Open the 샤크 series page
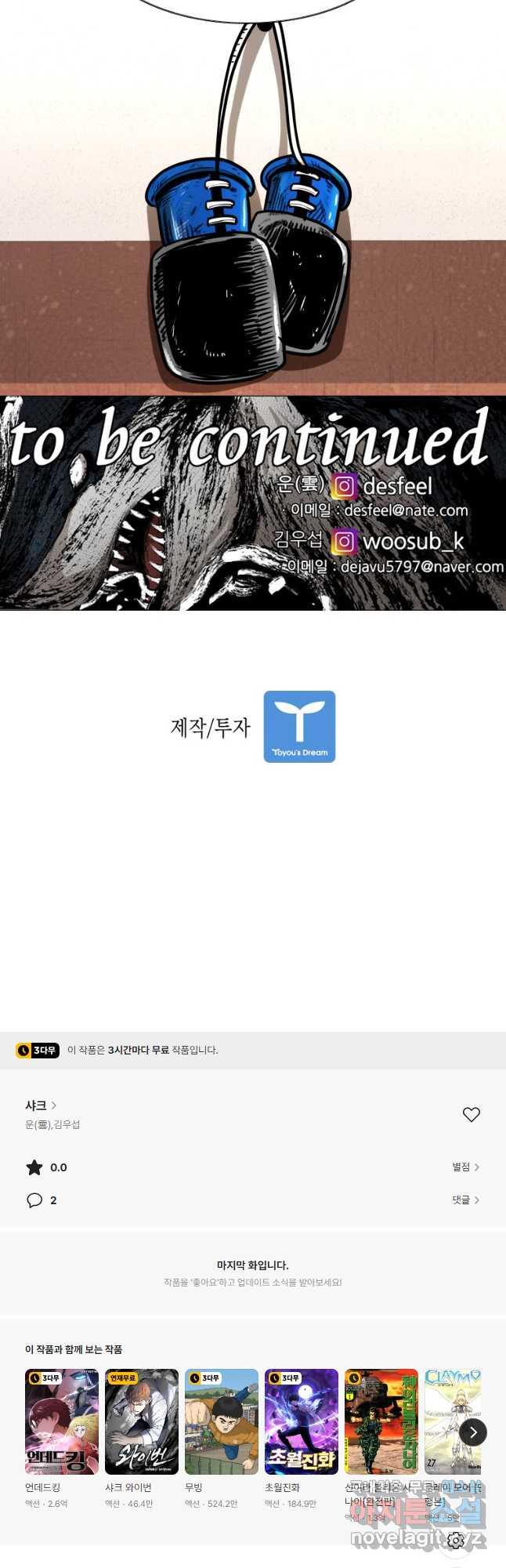This screenshot has height=1568, width=506. [x=41, y=1105]
